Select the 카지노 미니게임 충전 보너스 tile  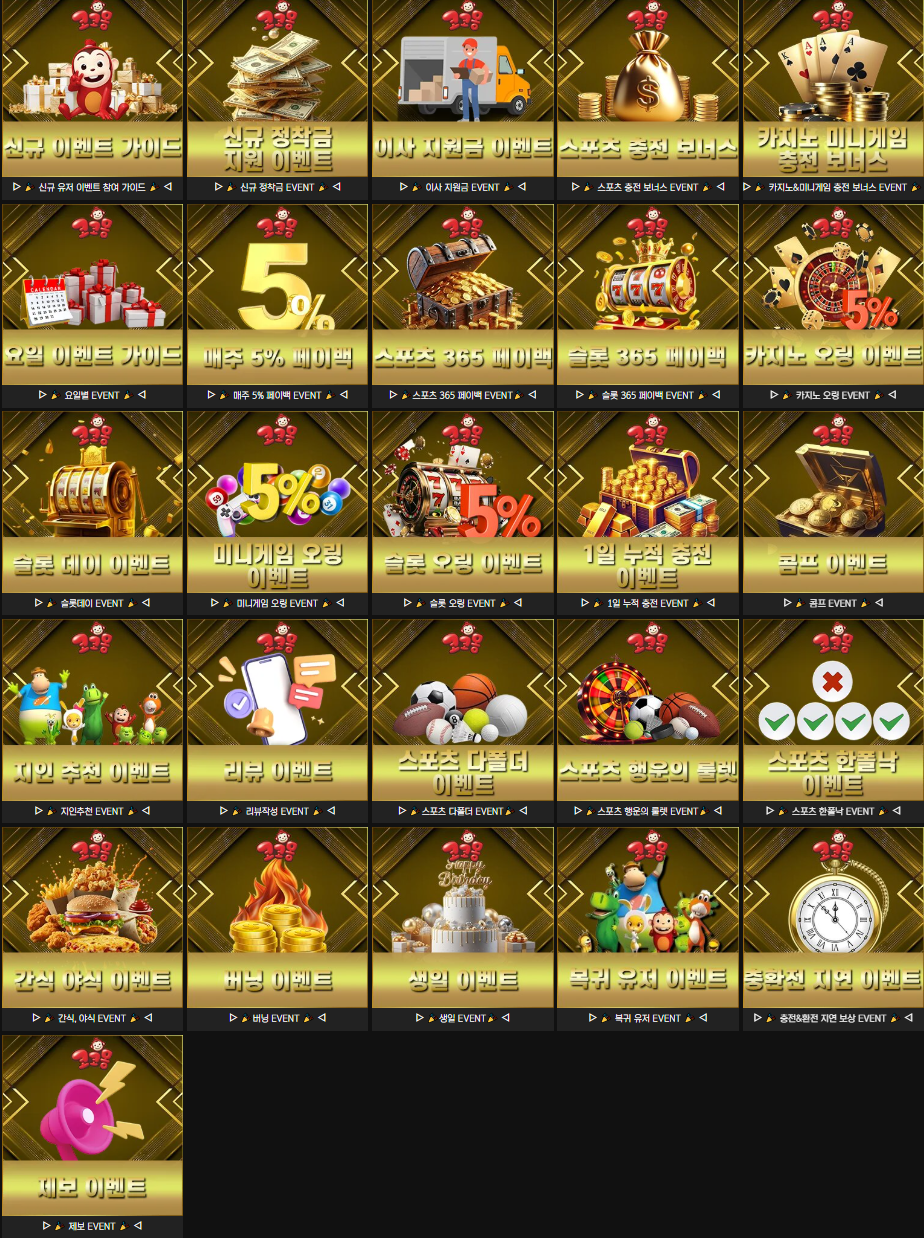pos(832,90)
